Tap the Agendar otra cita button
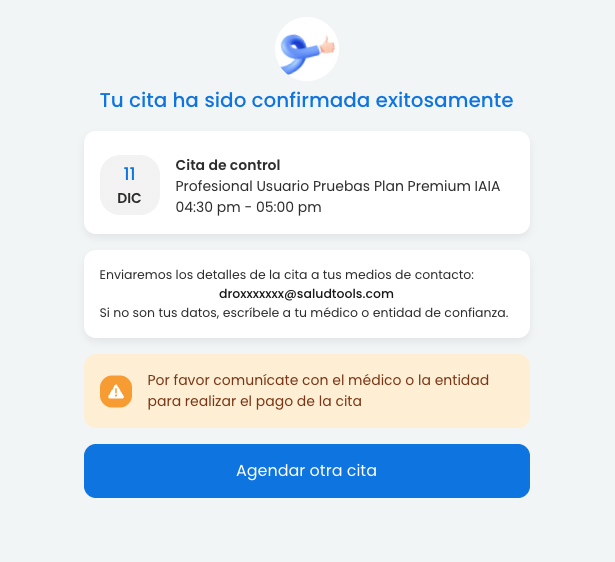Image resolution: width=615 pixels, height=562 pixels. click(x=306, y=471)
